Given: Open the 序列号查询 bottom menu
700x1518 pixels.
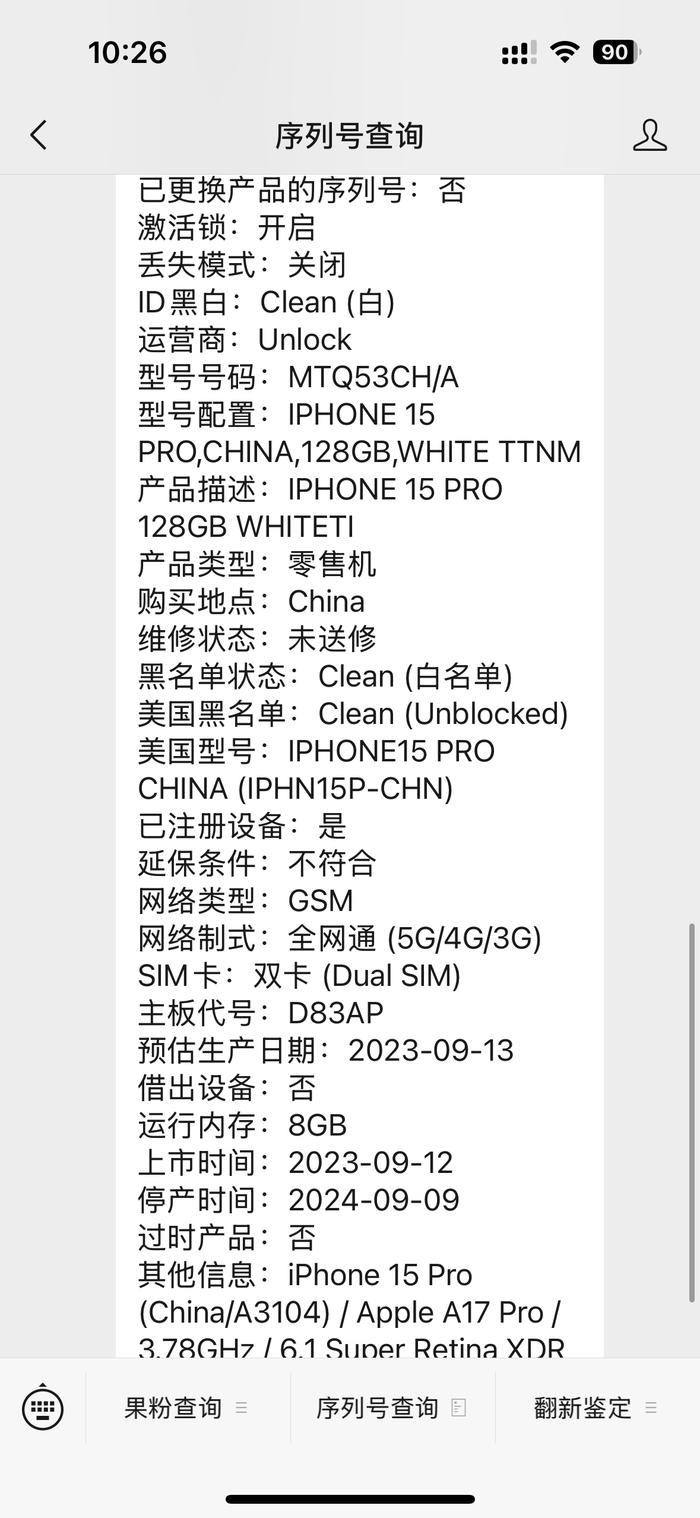Looking at the screenshot, I should (x=392, y=1408).
